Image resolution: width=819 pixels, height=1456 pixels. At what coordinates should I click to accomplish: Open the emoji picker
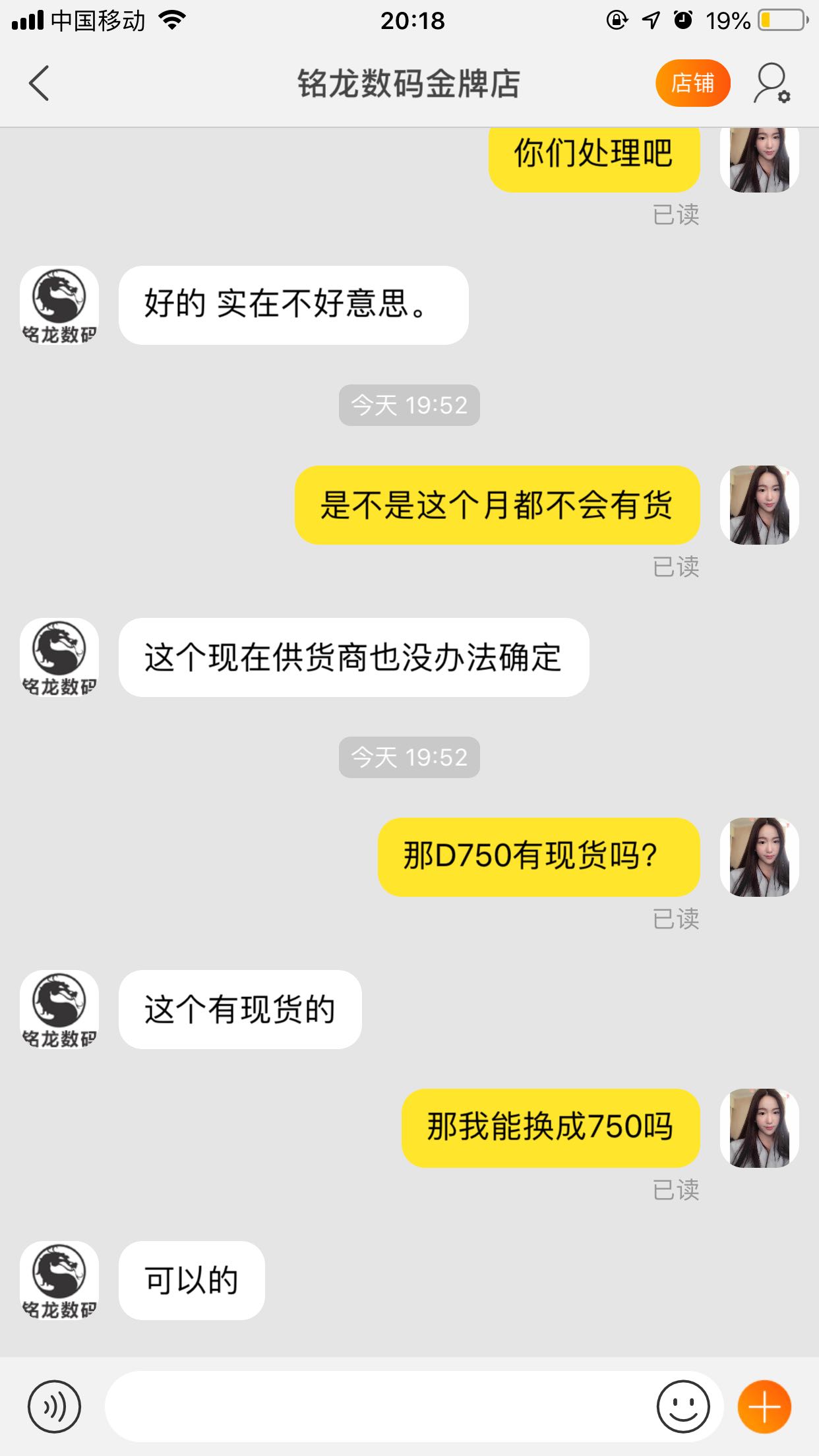click(x=682, y=1407)
